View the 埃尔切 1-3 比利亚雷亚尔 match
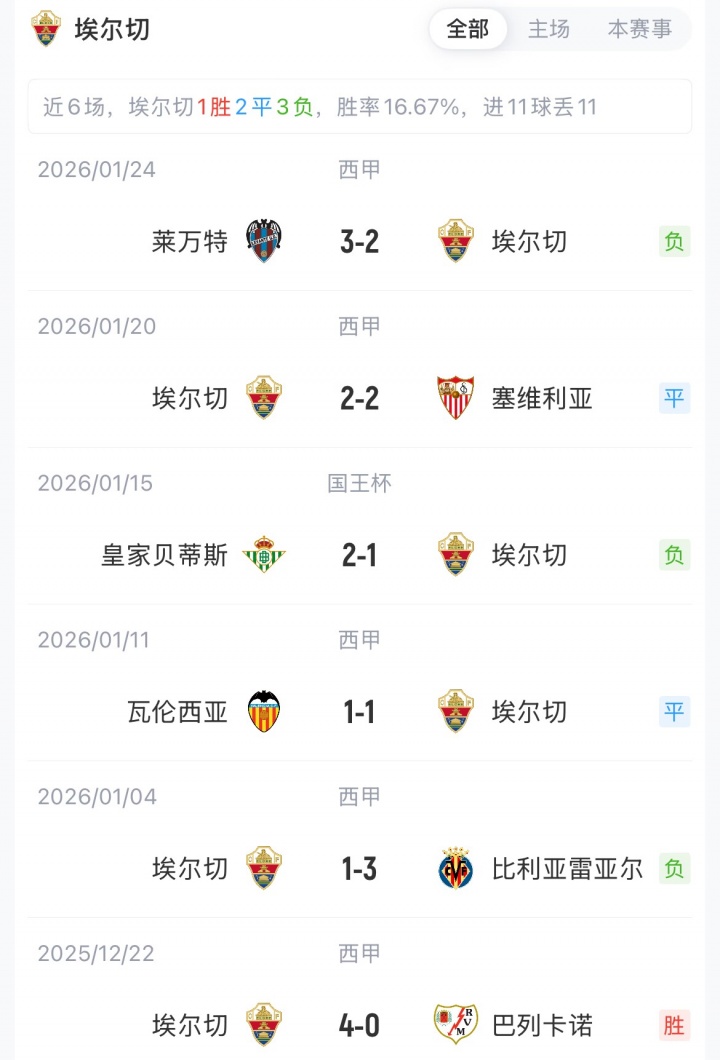This screenshot has width=720, height=1060. click(x=359, y=869)
